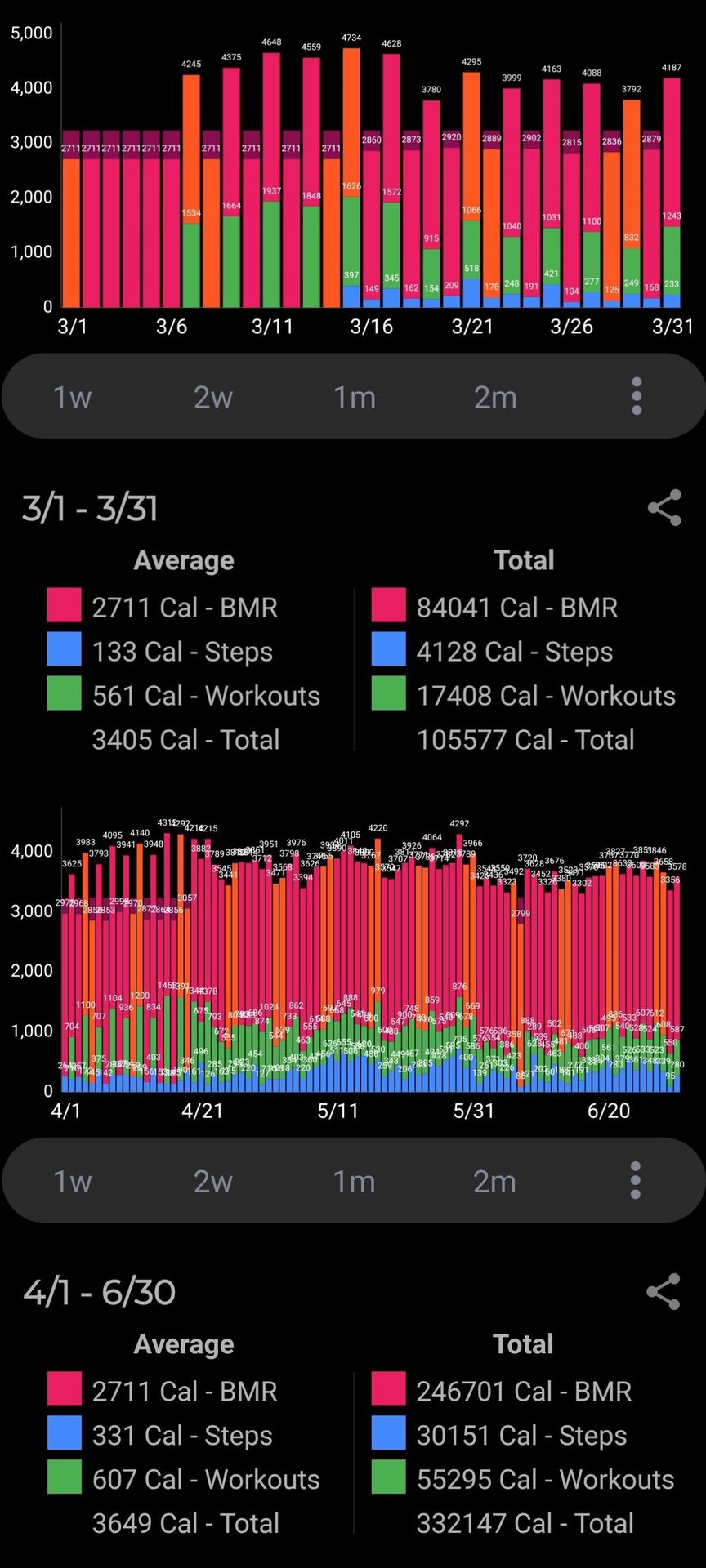Select 1m range under the March chart
The width and height of the screenshot is (706, 1568).
[x=354, y=397]
